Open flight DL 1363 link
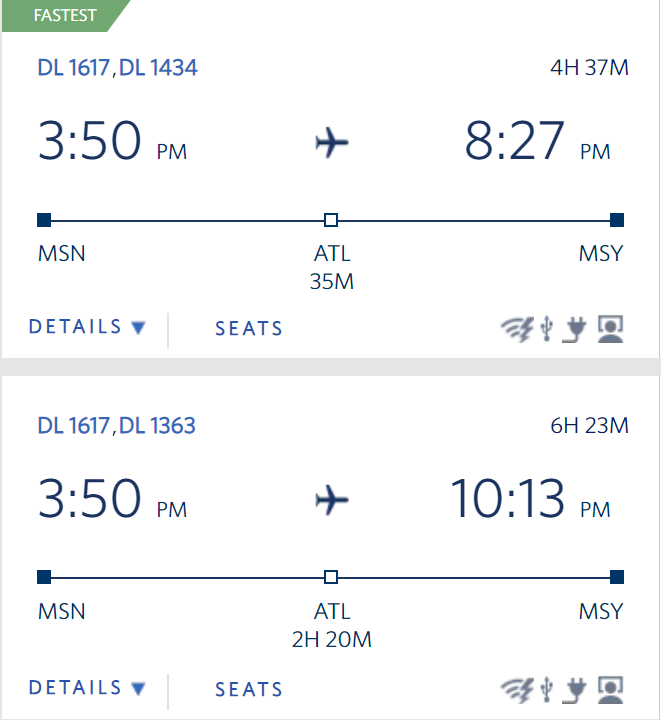661x720 pixels. [x=157, y=426]
